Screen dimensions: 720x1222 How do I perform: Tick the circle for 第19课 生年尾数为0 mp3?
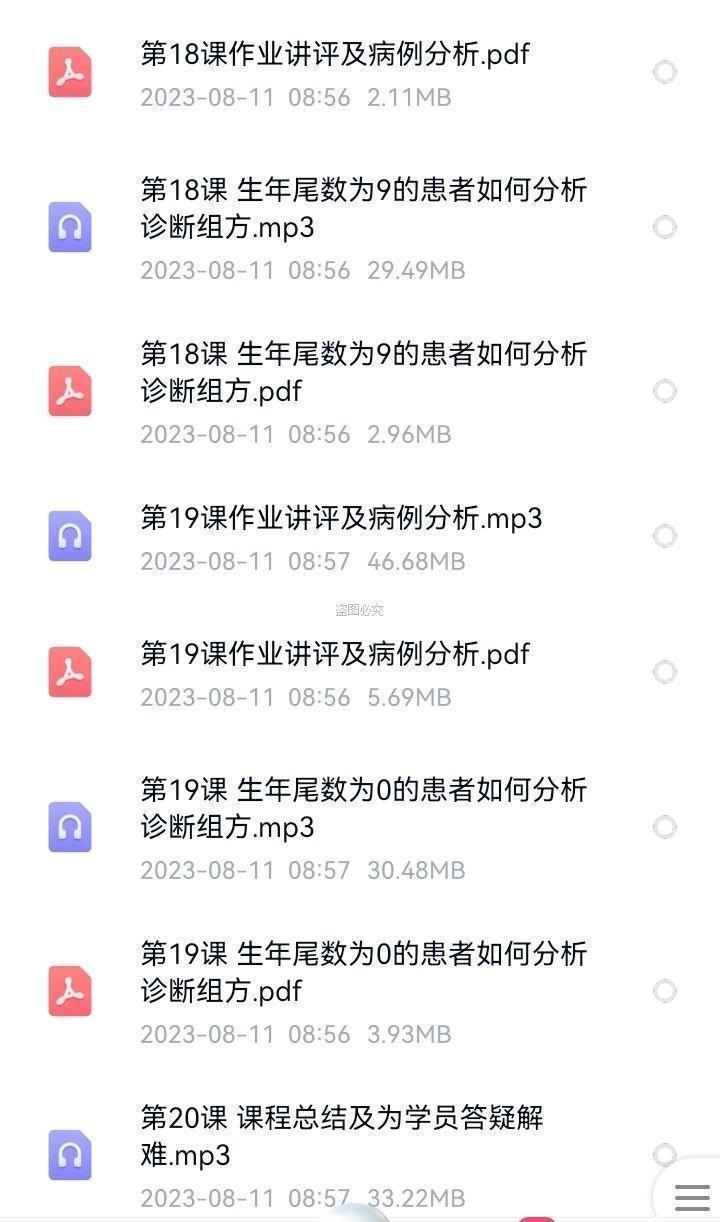pos(664,827)
